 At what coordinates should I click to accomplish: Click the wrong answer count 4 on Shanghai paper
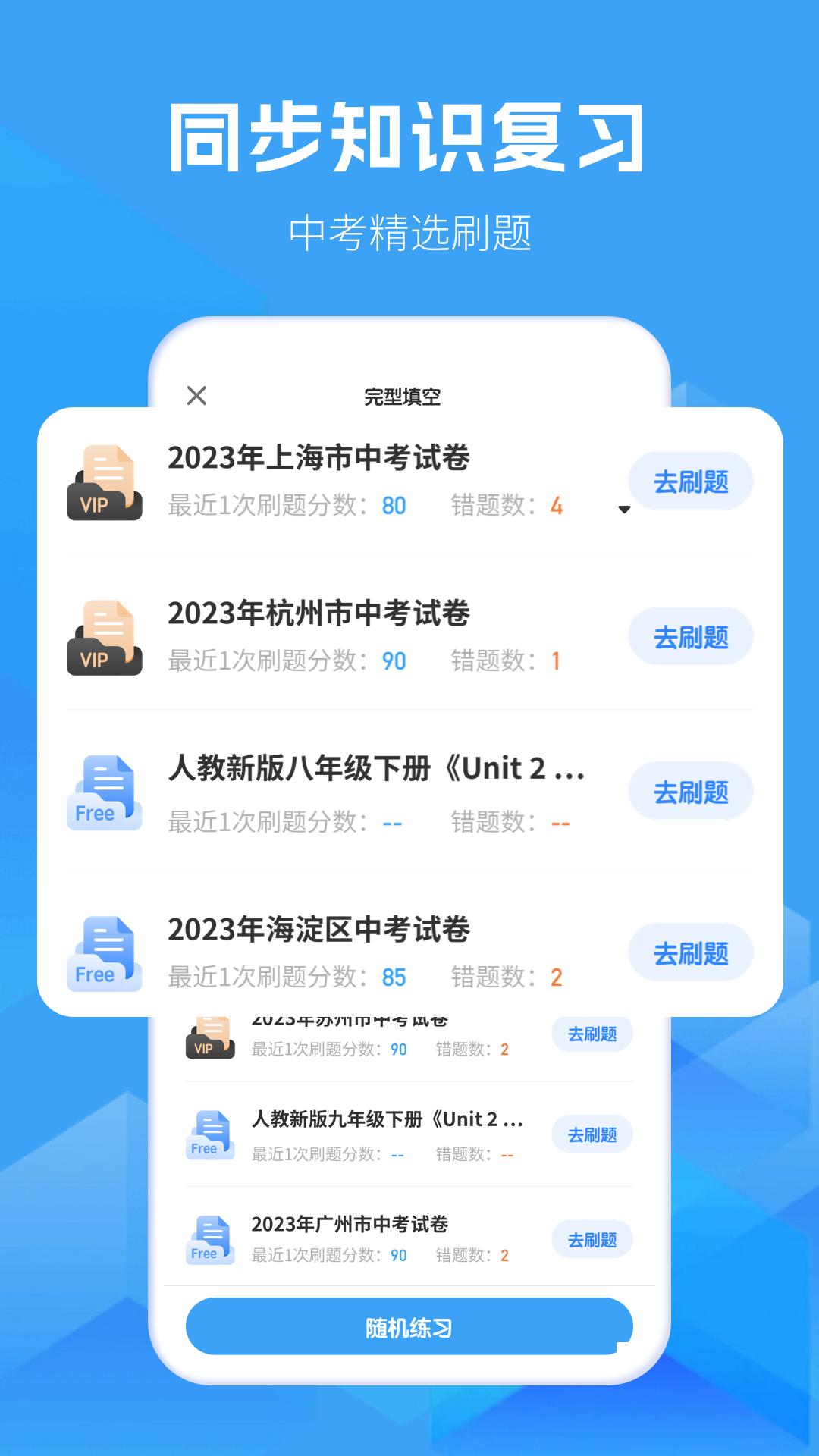click(558, 506)
